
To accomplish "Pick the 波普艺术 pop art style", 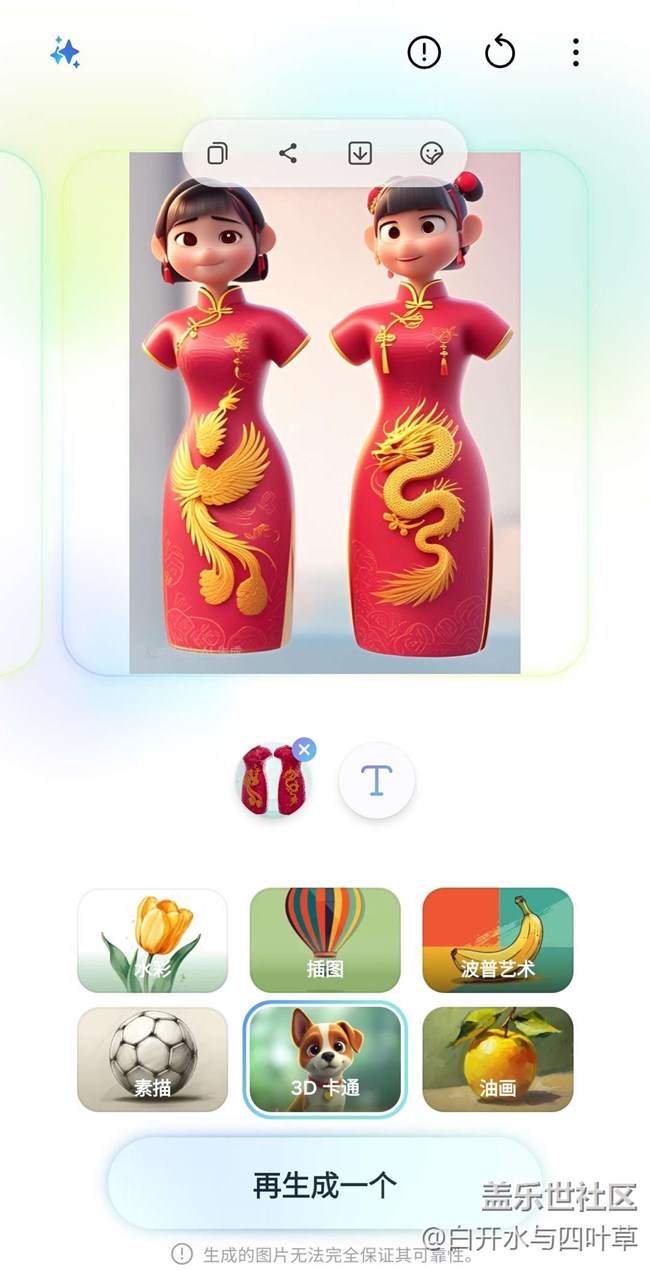I will pos(497,940).
